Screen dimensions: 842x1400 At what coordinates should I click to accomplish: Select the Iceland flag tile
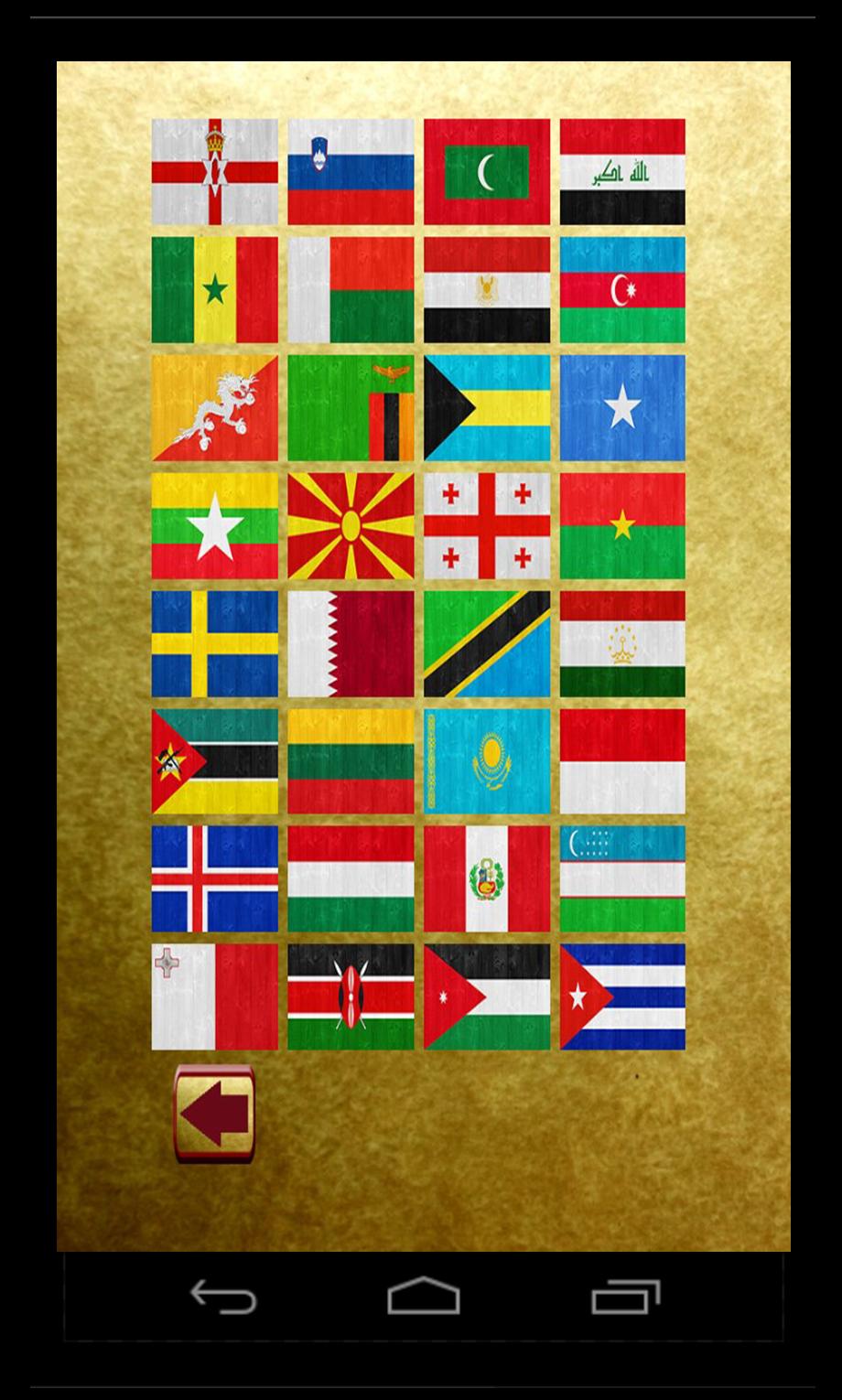click(x=214, y=878)
